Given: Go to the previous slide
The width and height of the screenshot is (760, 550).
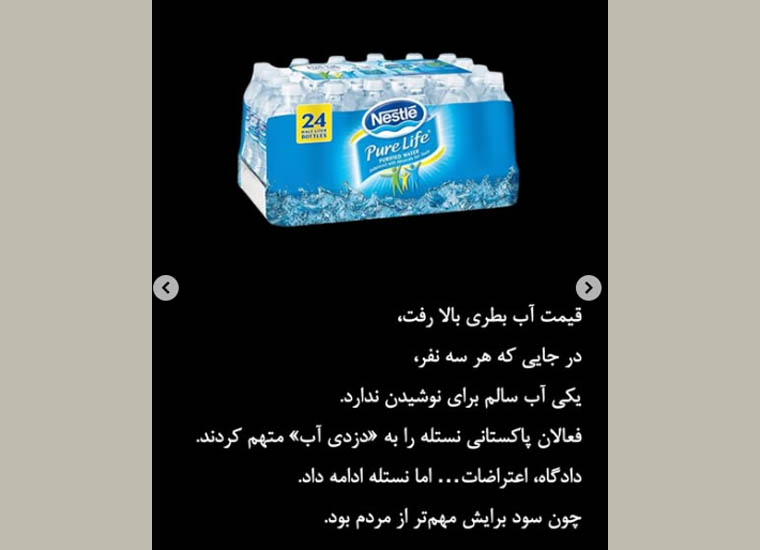Looking at the screenshot, I should click(x=166, y=288).
